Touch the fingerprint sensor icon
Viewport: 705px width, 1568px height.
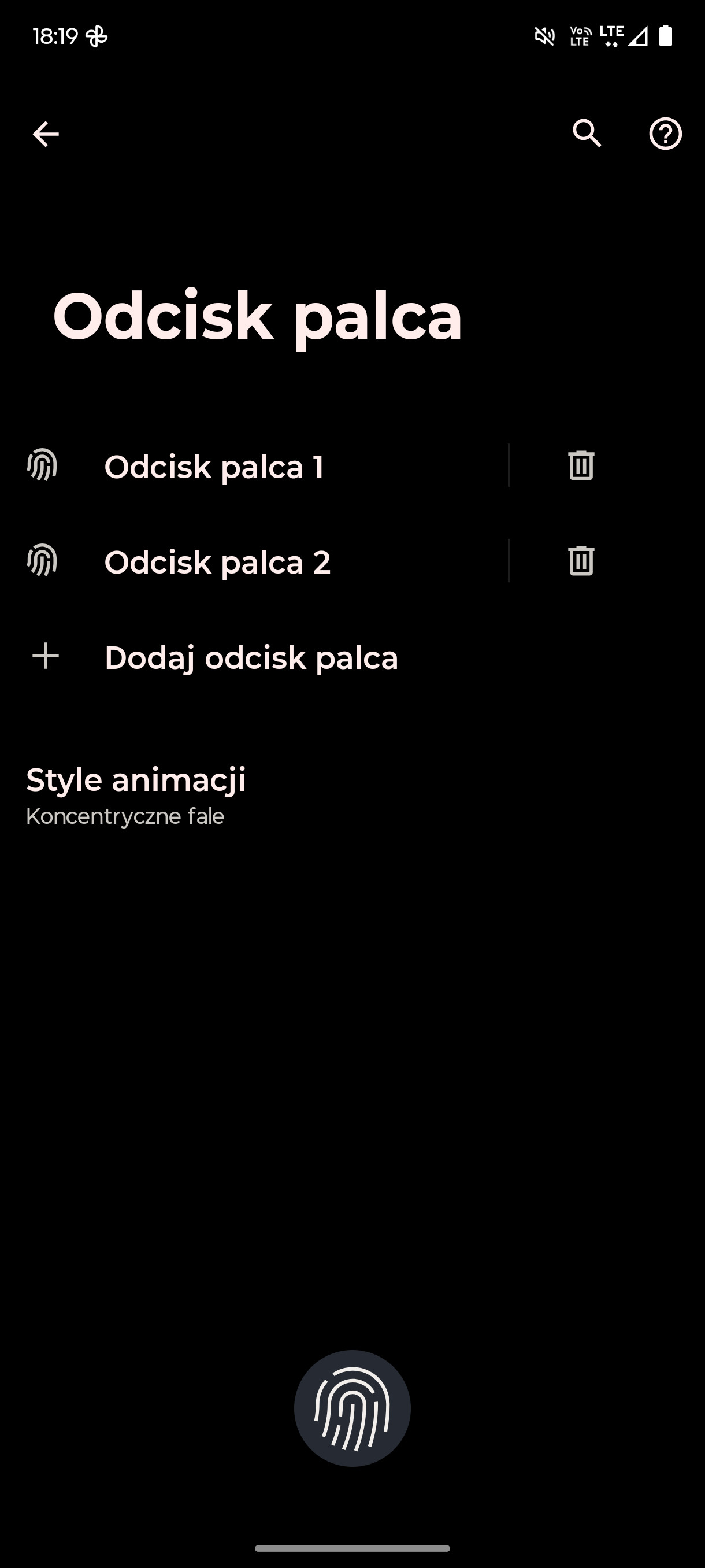tap(352, 1408)
